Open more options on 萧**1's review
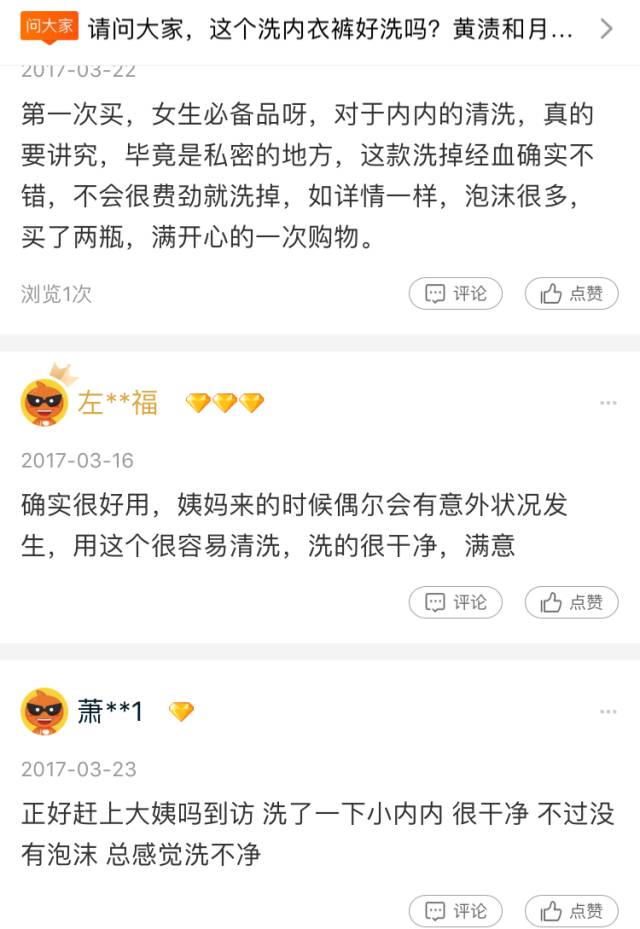The width and height of the screenshot is (640, 929). [608, 712]
